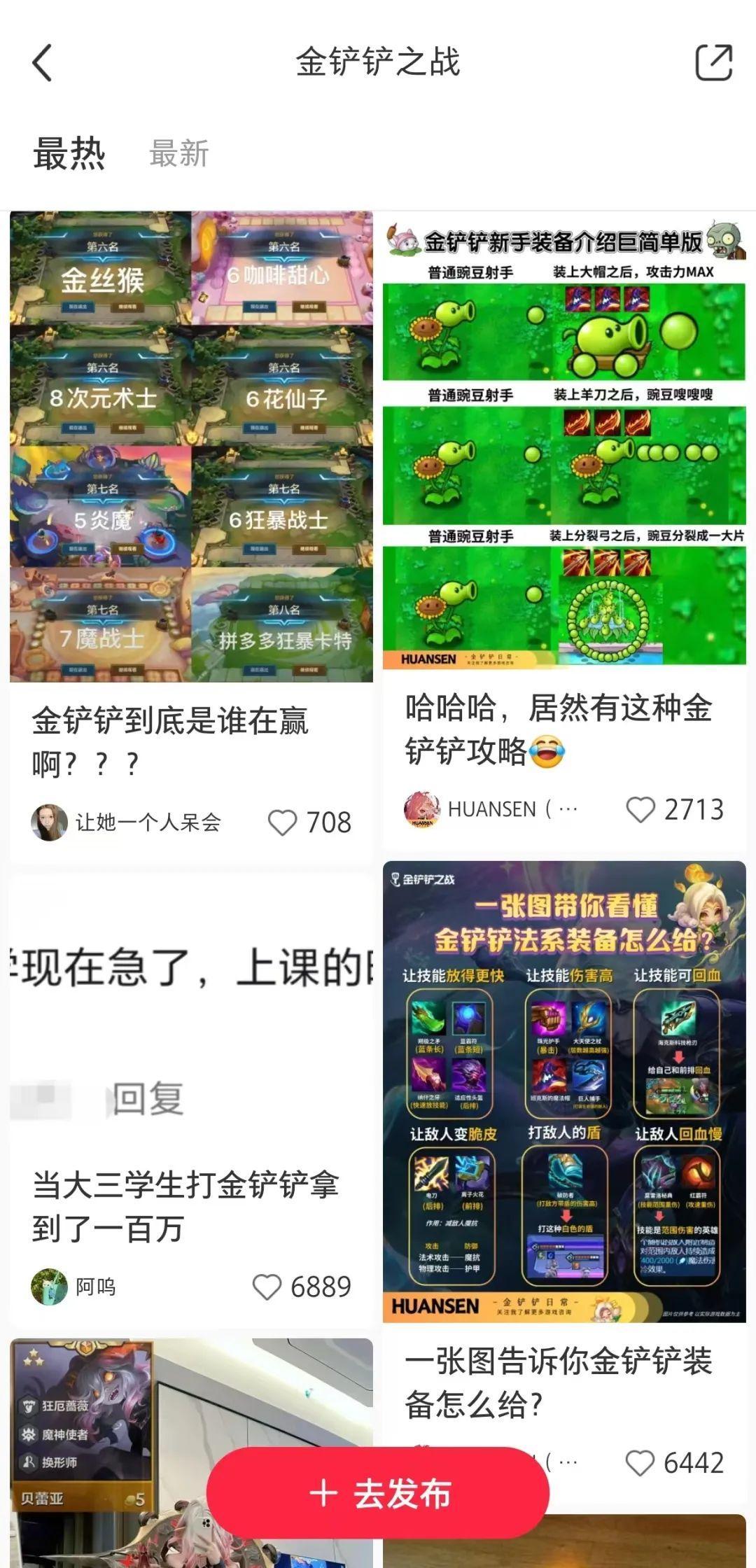This screenshot has width=756, height=1568.
Task: Tap 去发布 to publish a post
Action: click(378, 1494)
